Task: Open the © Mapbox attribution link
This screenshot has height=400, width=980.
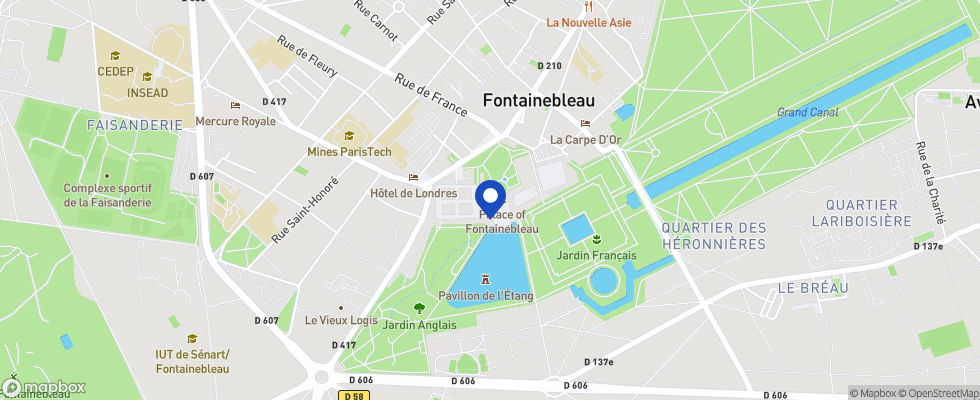Action: pyautogui.click(x=872, y=392)
